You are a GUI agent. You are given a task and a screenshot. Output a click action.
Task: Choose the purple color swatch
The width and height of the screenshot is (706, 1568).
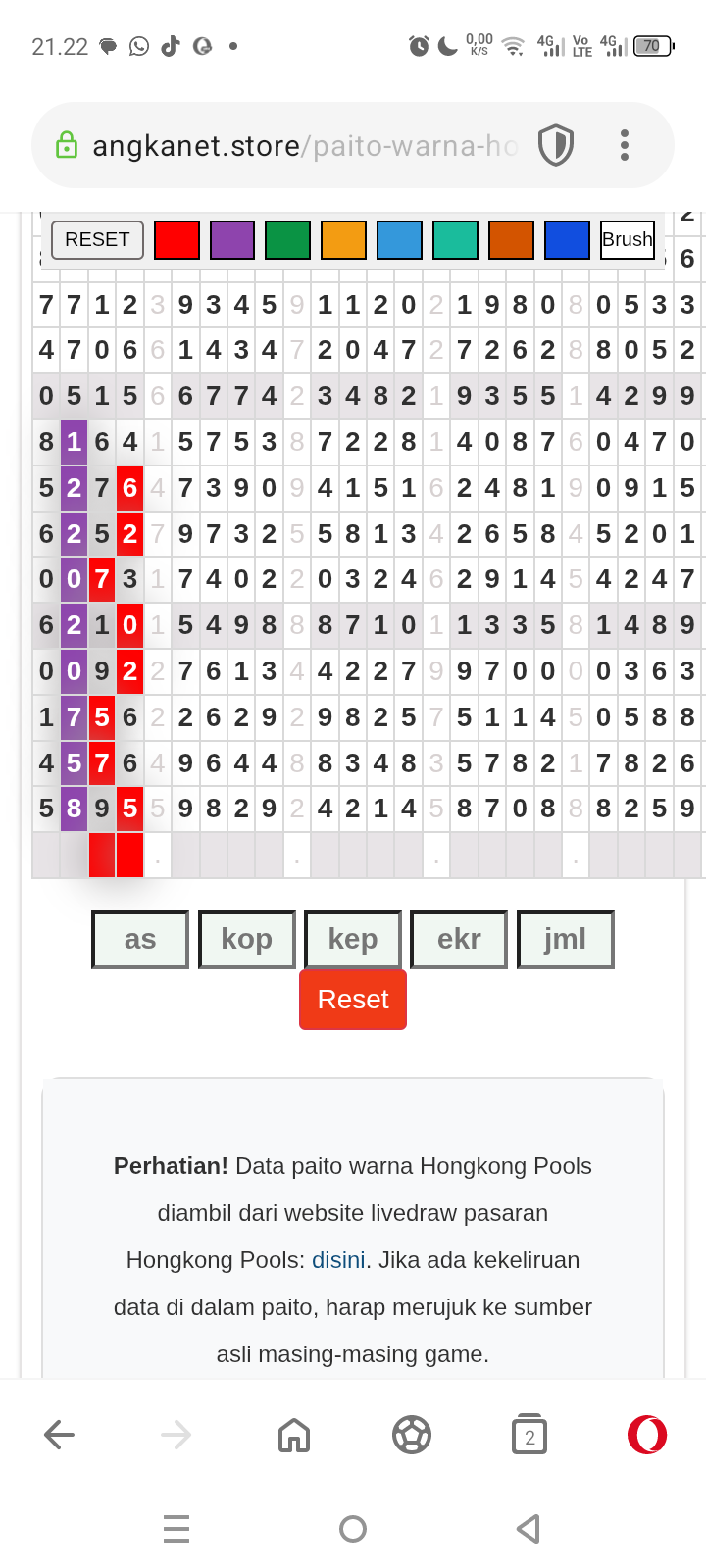coord(232,240)
